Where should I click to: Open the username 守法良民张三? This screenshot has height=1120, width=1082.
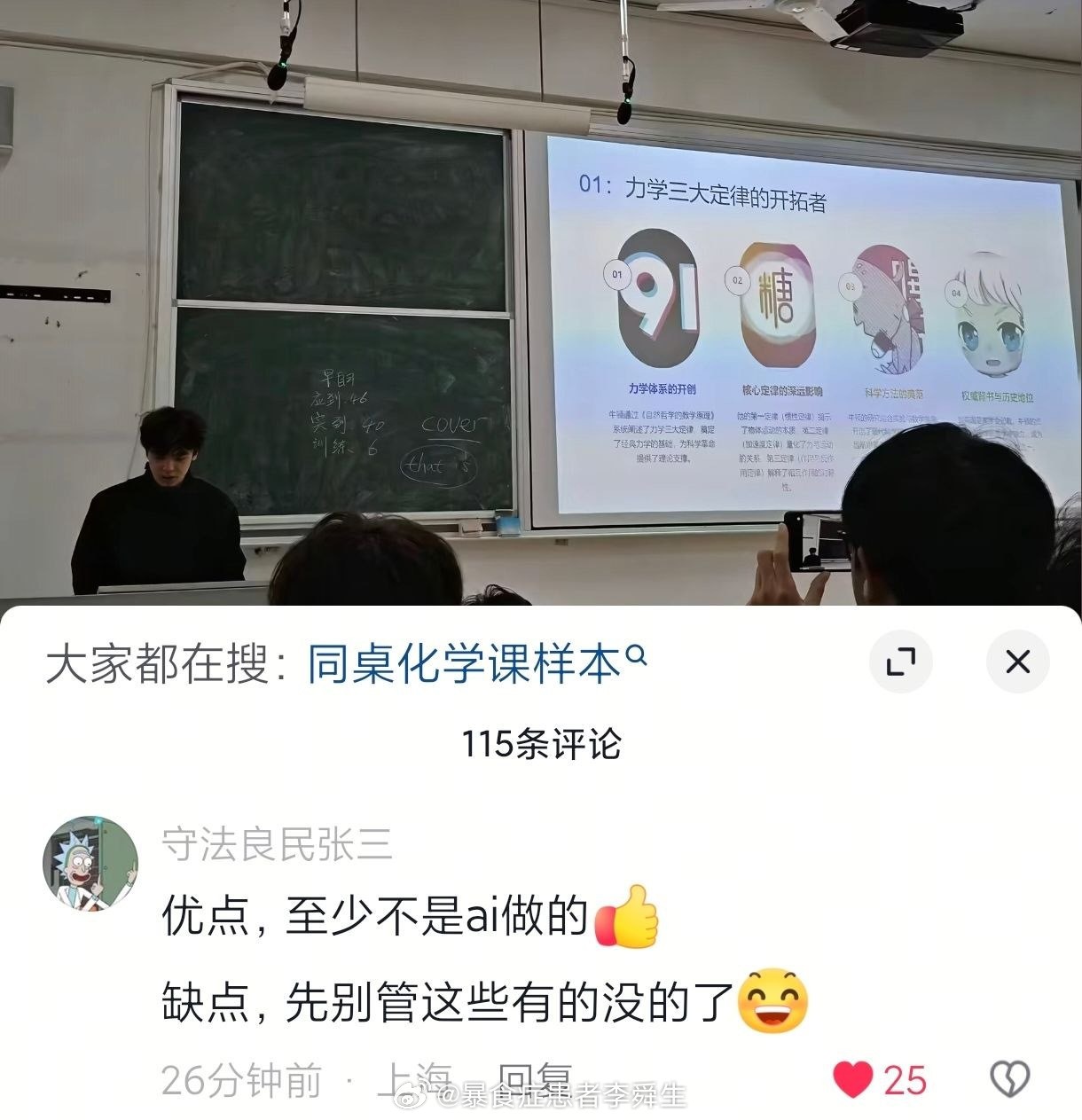pyautogui.click(x=277, y=845)
